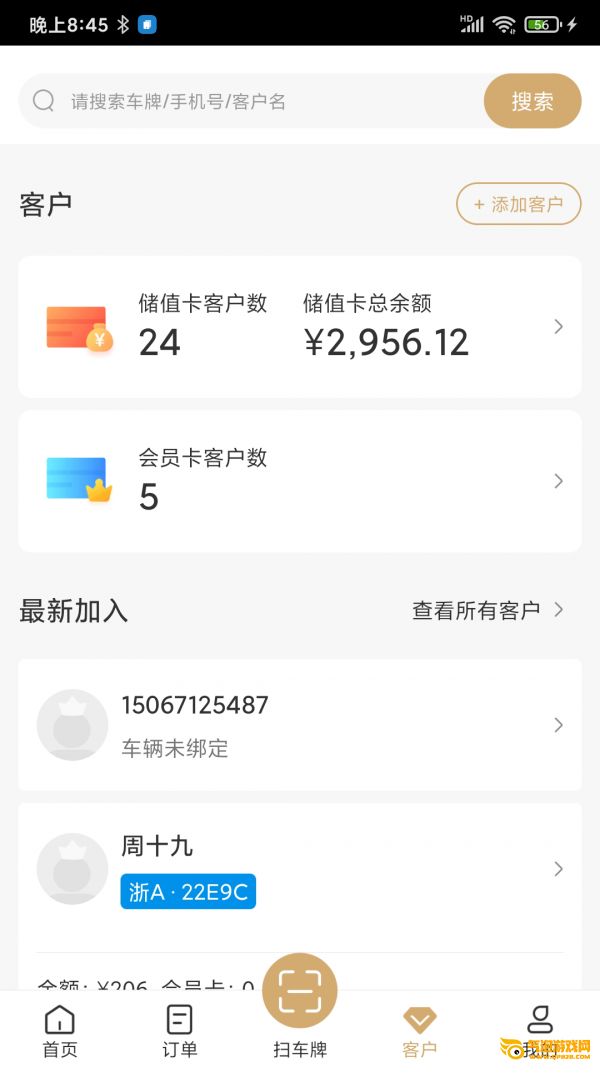Open customer 周十九

(x=300, y=868)
